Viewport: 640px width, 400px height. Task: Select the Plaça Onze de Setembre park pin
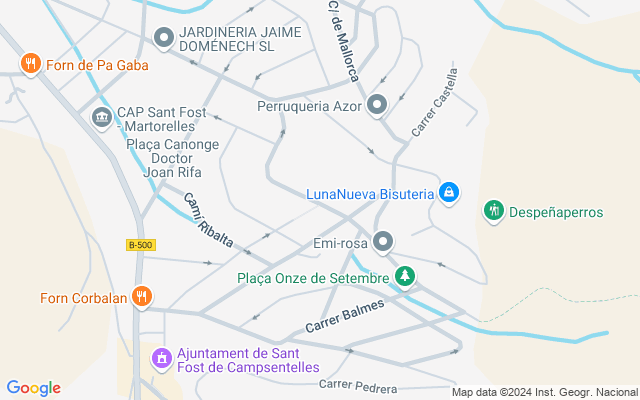[x=405, y=277]
